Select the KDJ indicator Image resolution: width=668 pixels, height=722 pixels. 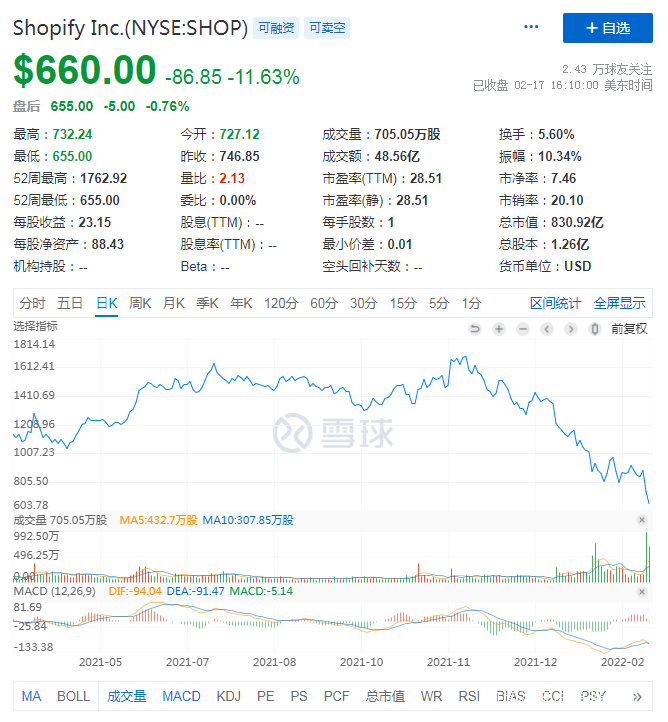(229, 696)
